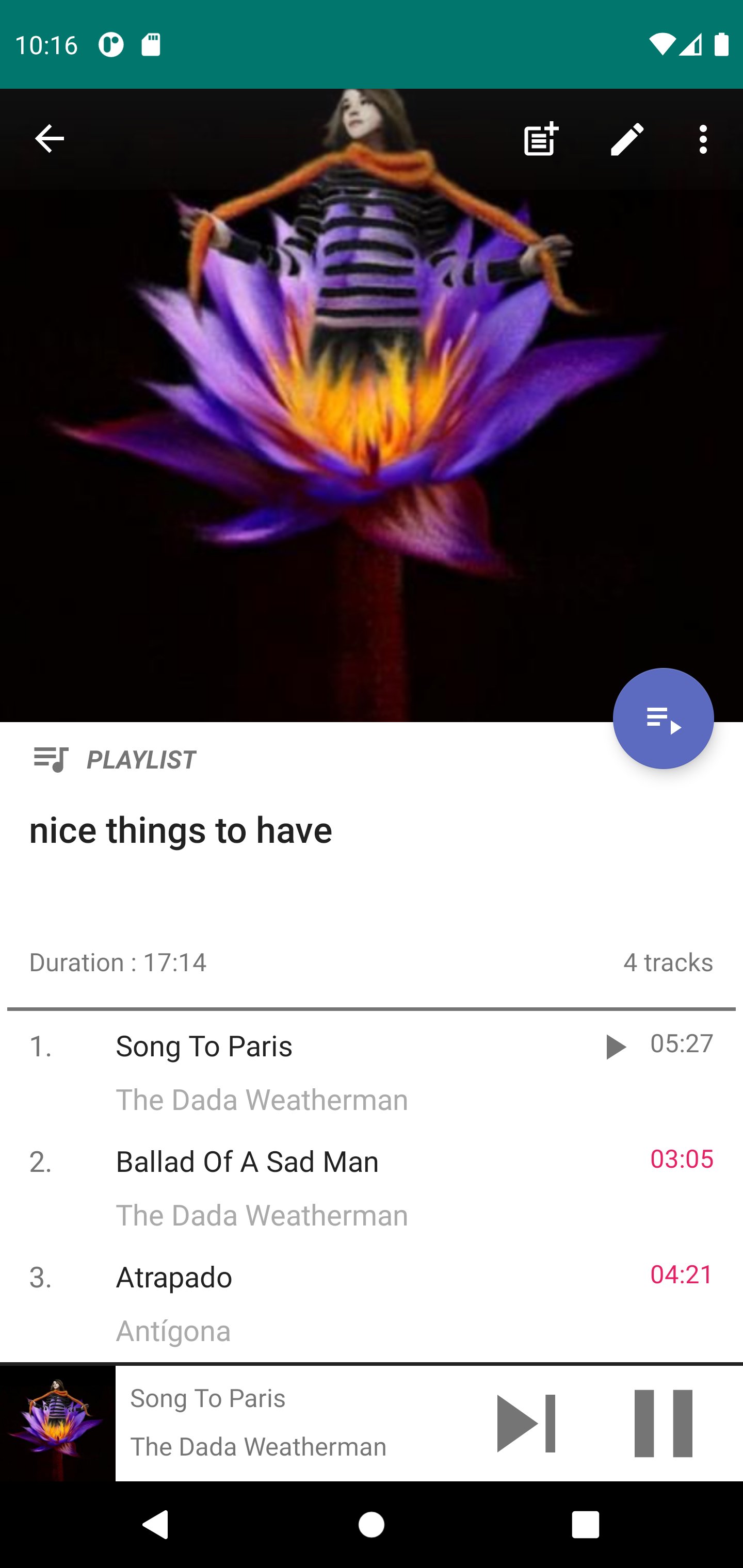Viewport: 743px width, 1568px height.
Task: Edit the playlist with the pencil icon
Action: pyautogui.click(x=627, y=139)
